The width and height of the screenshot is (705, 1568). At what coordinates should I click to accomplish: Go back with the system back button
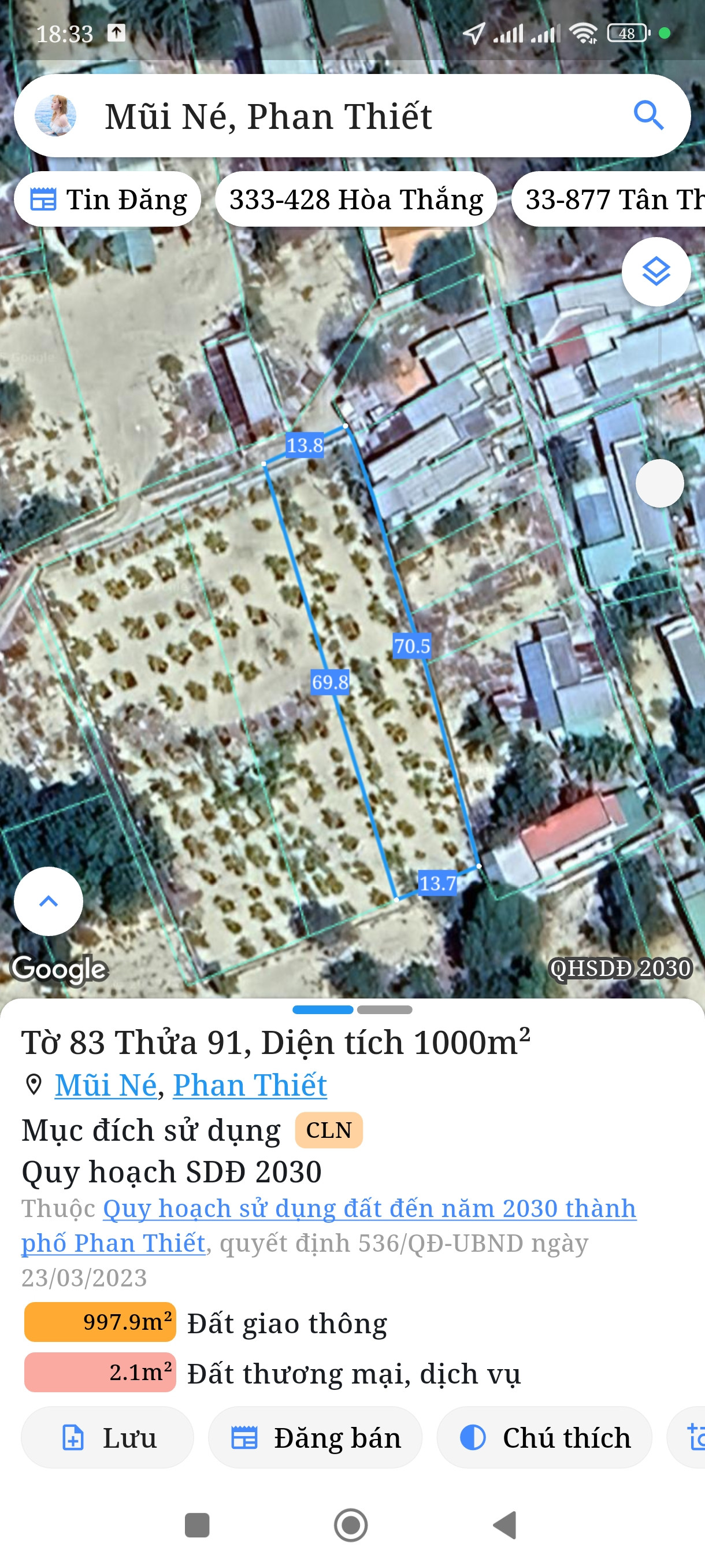tap(505, 1525)
